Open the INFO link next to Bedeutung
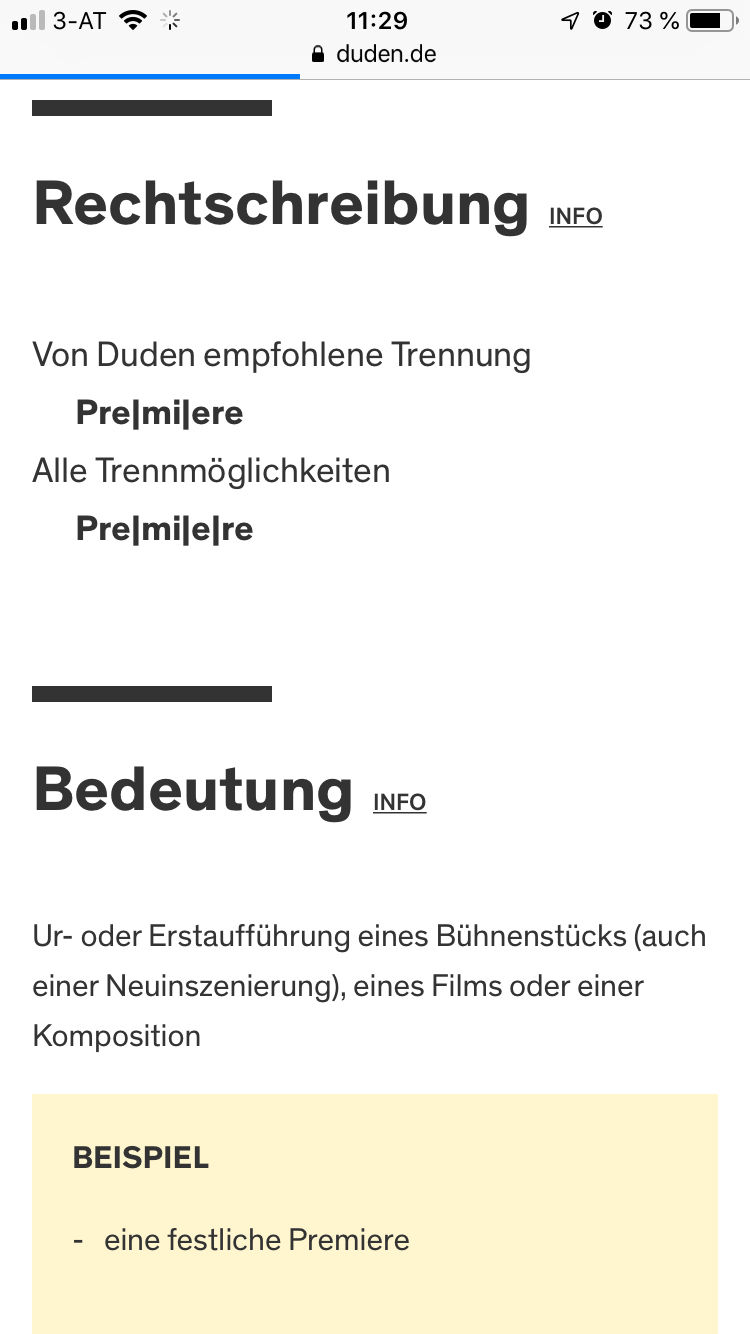Image resolution: width=750 pixels, height=1334 pixels. [x=400, y=802]
